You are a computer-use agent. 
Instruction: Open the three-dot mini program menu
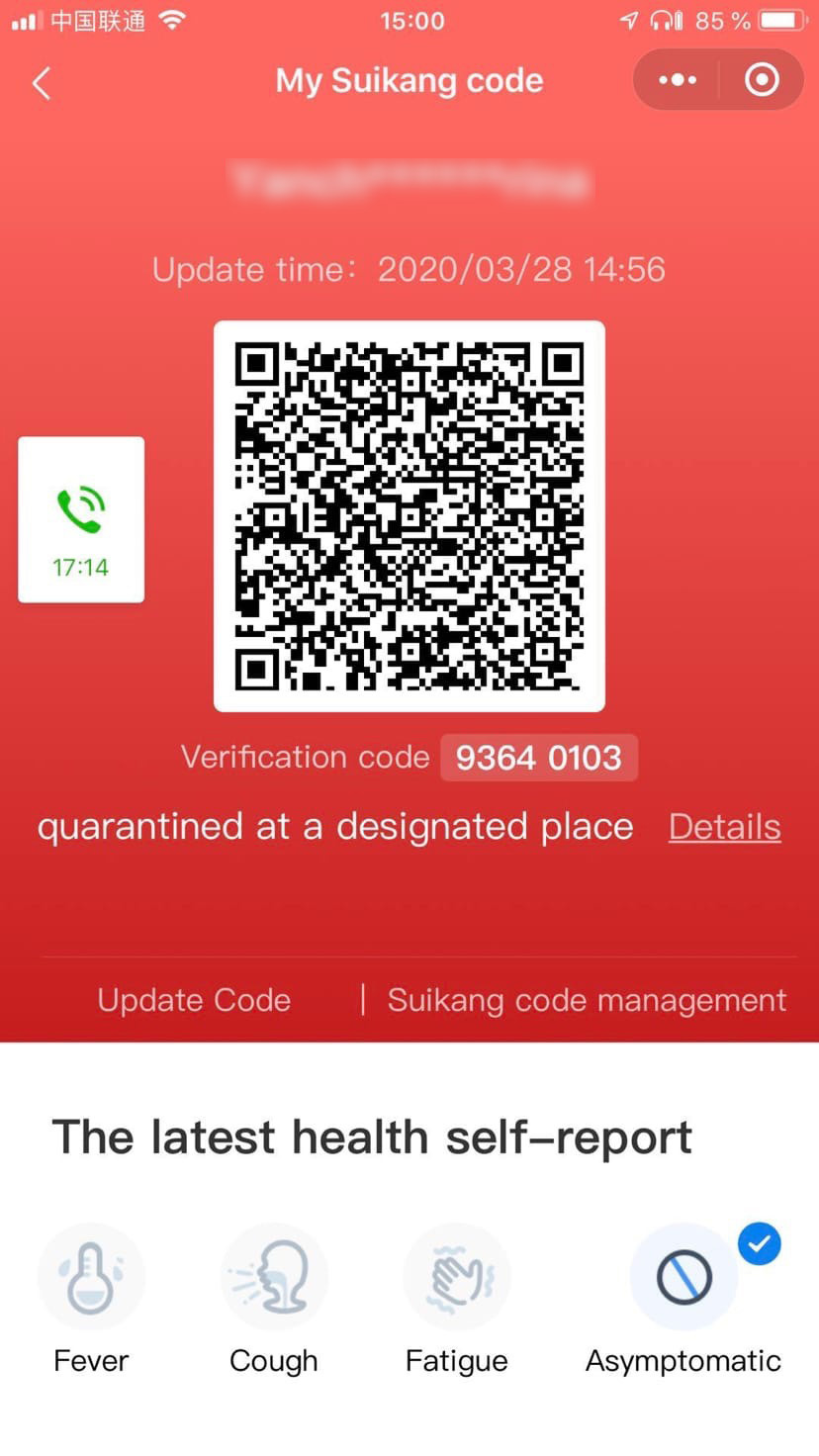[x=678, y=80]
